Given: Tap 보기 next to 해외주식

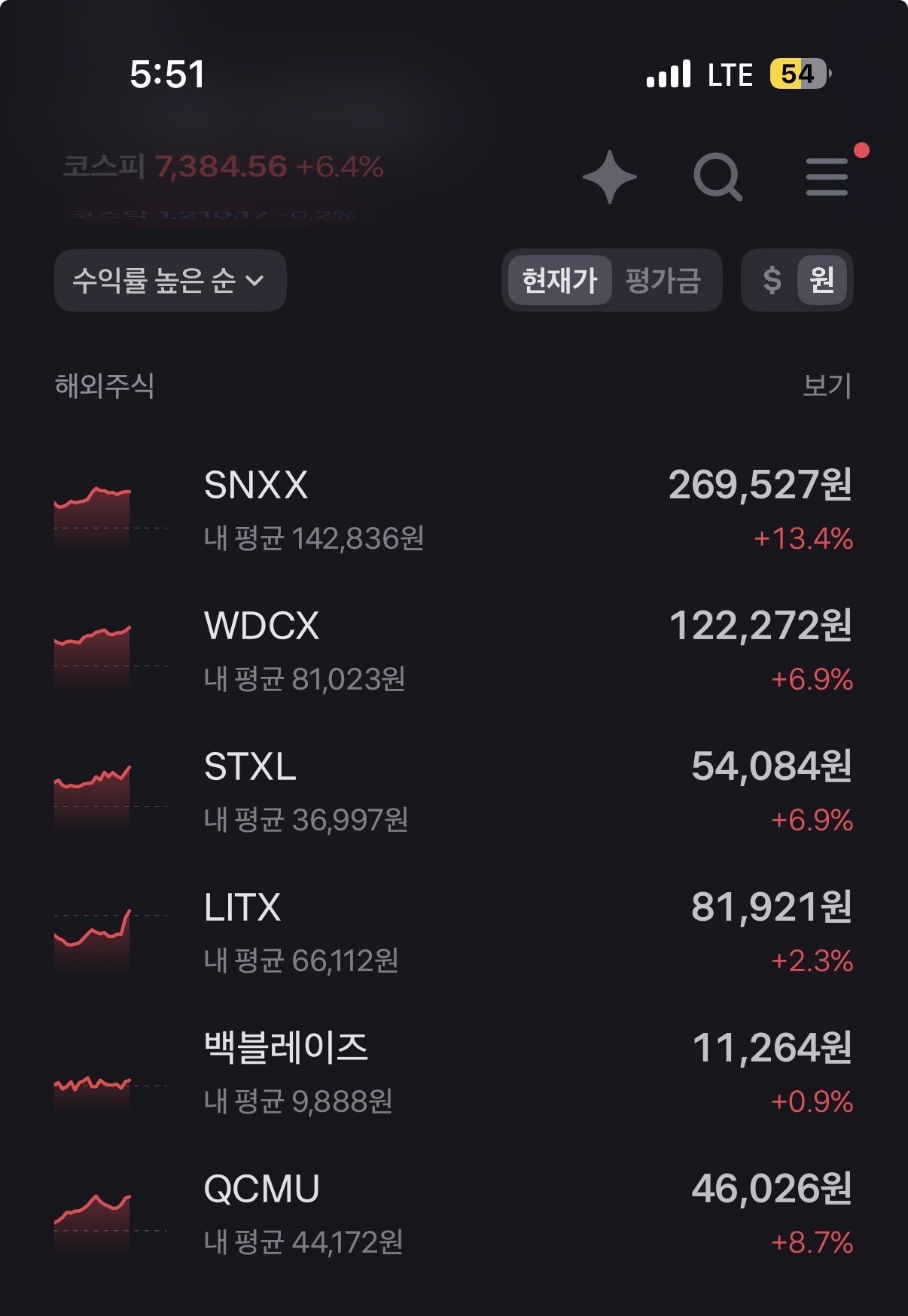Looking at the screenshot, I should [827, 385].
